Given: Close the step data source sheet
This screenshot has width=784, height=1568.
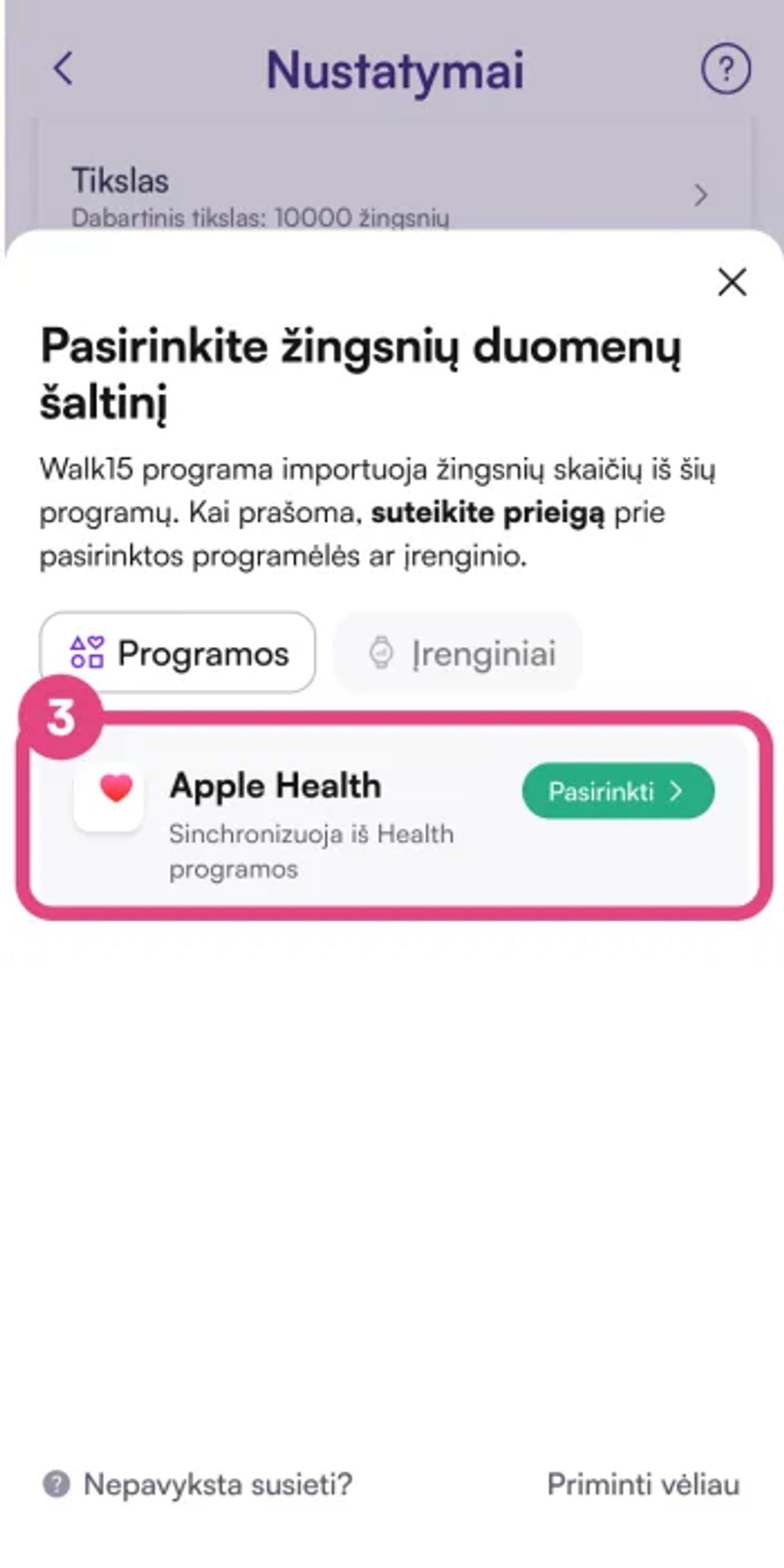Looking at the screenshot, I should (732, 282).
